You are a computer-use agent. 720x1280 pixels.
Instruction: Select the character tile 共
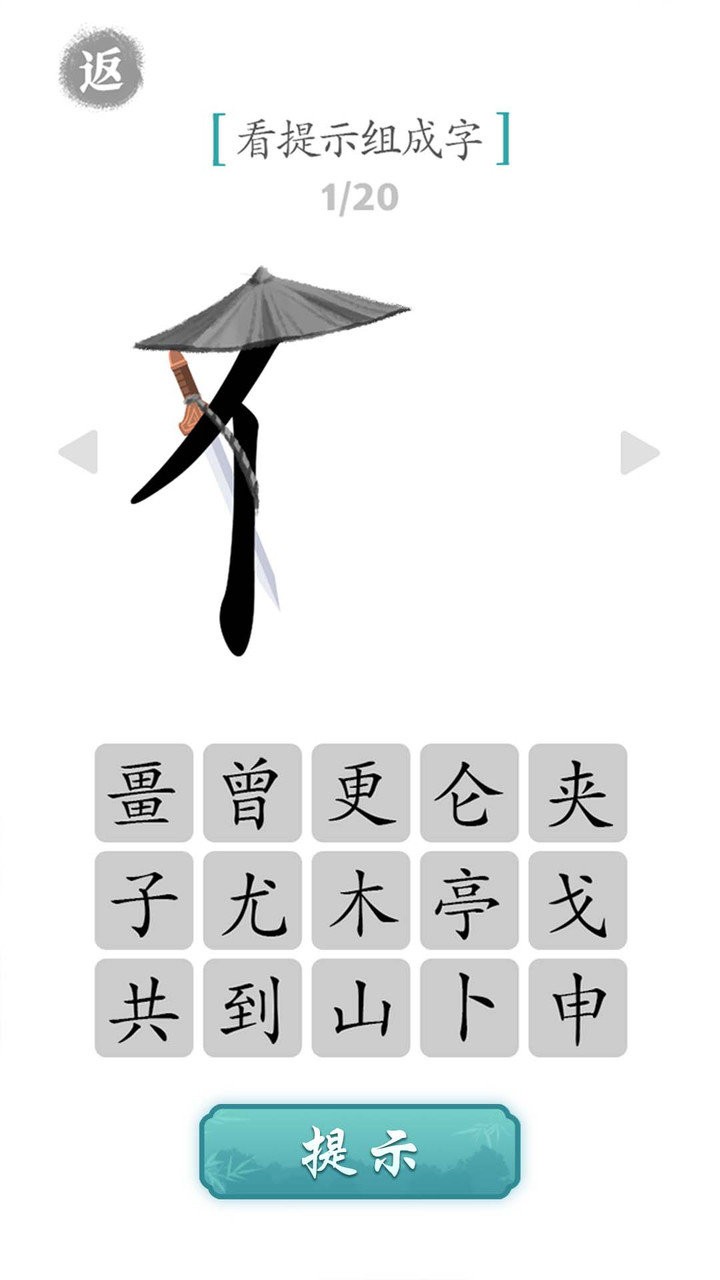pyautogui.click(x=144, y=1008)
